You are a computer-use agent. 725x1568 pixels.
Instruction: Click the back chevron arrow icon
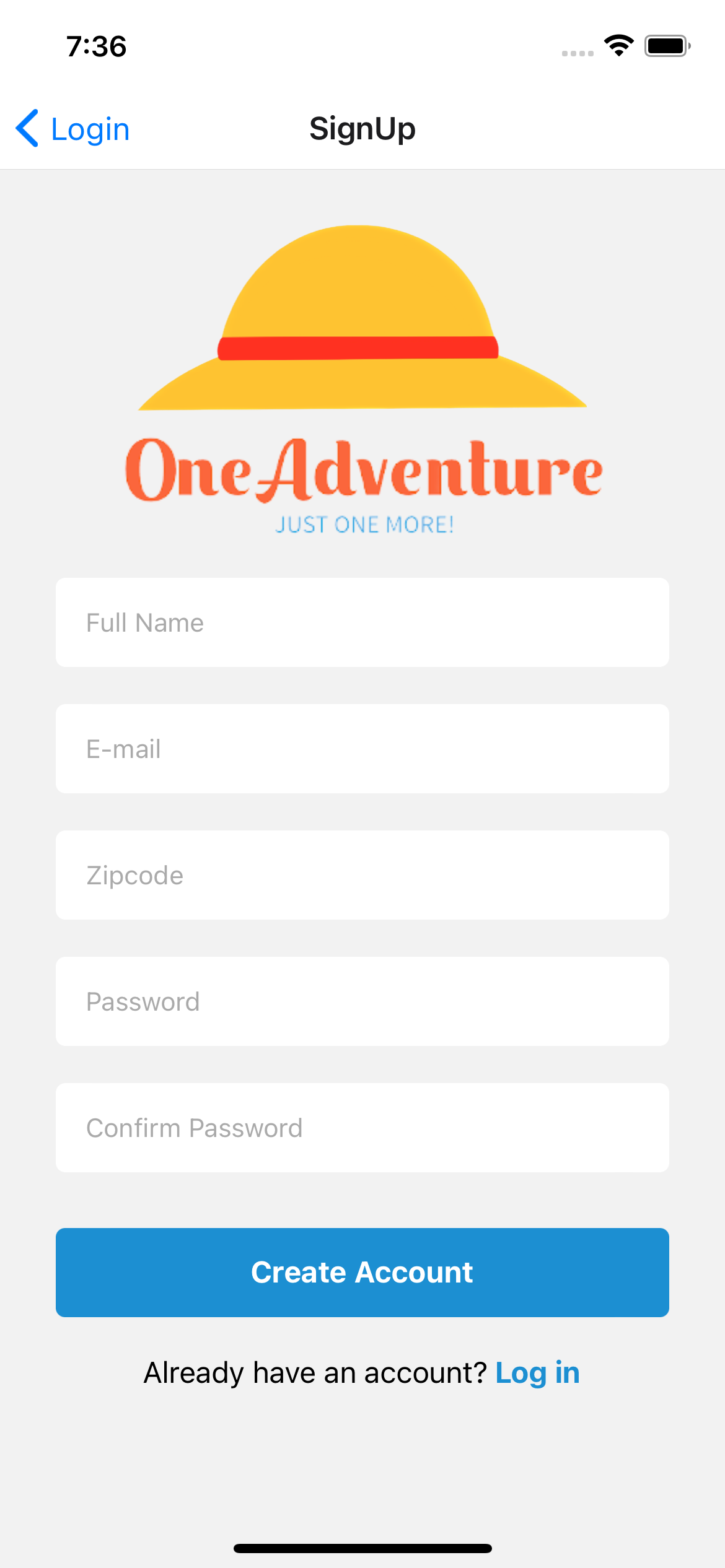[27, 129]
